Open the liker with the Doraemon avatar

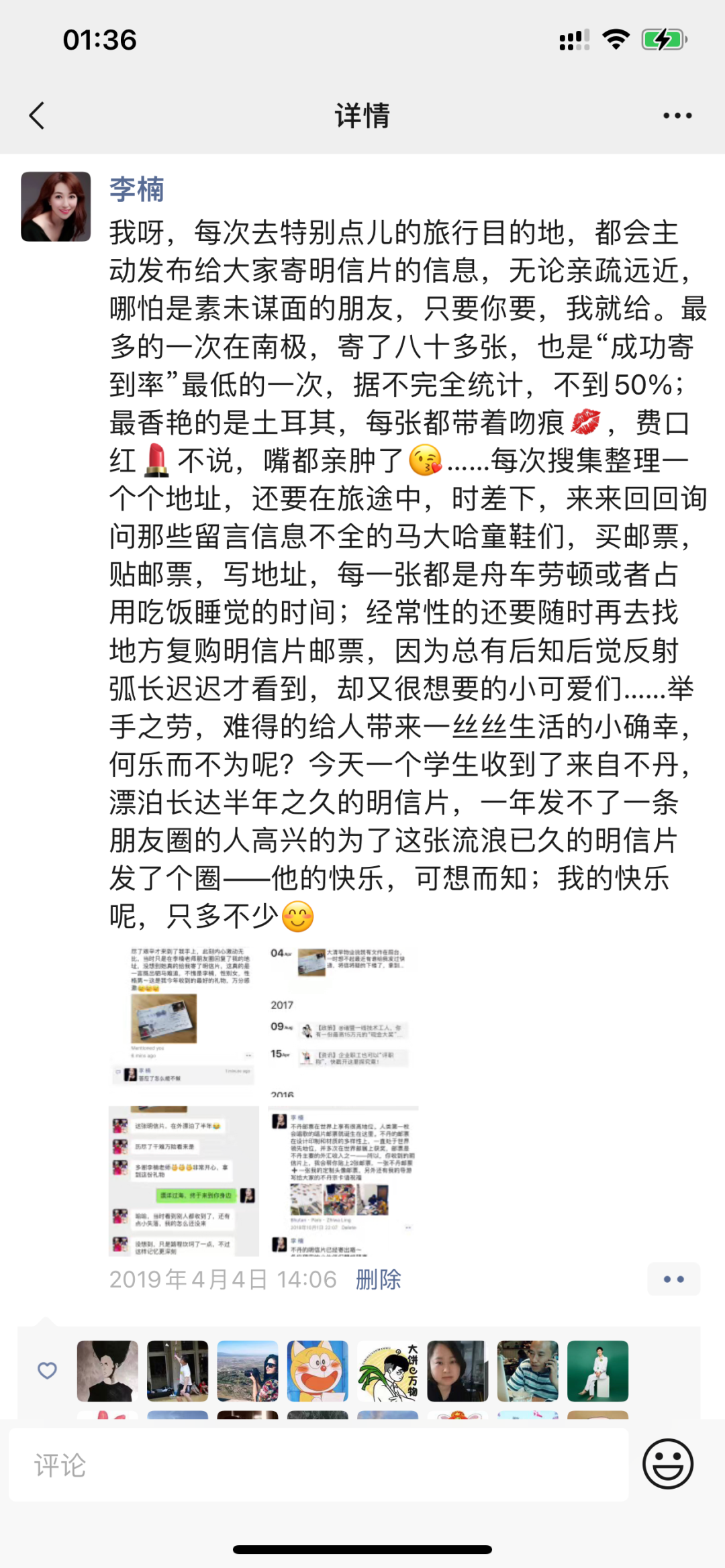[318, 1371]
